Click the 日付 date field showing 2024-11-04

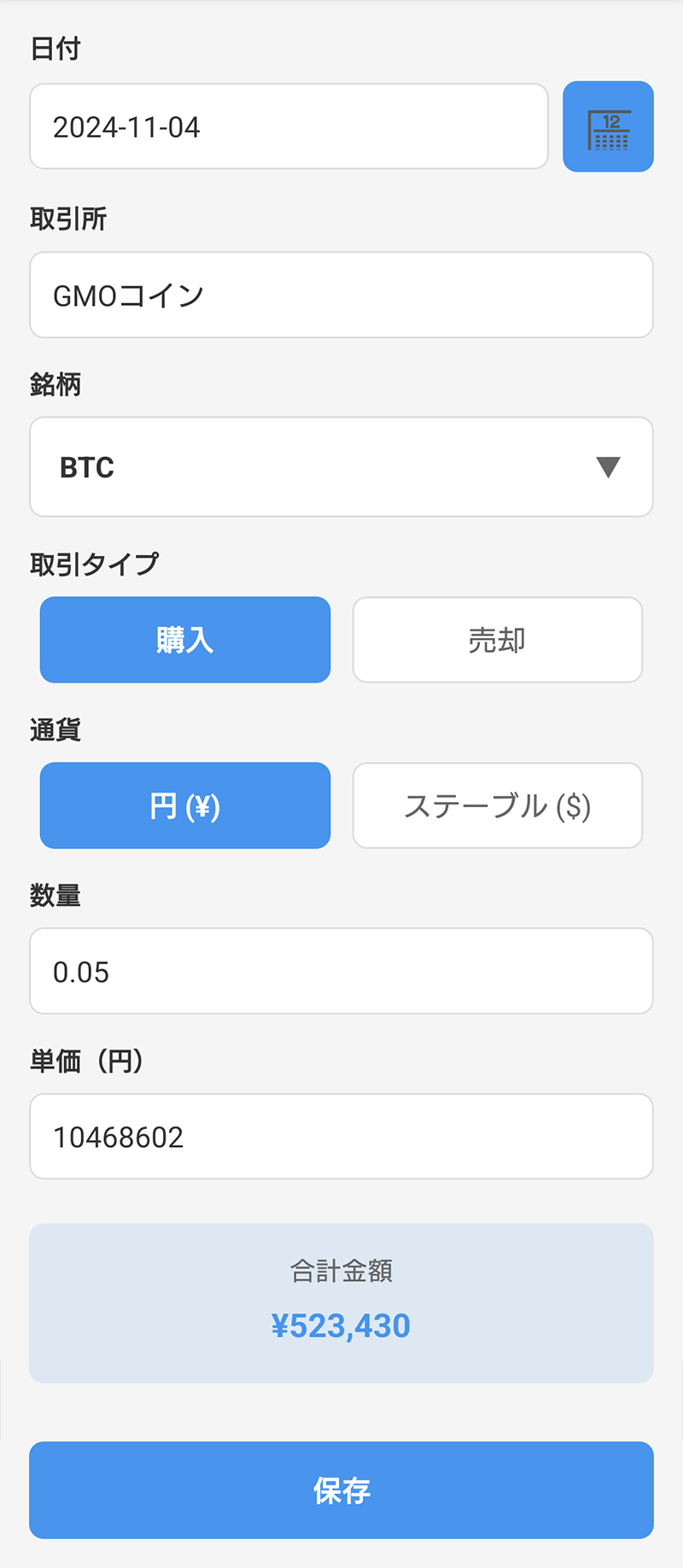coord(289,126)
